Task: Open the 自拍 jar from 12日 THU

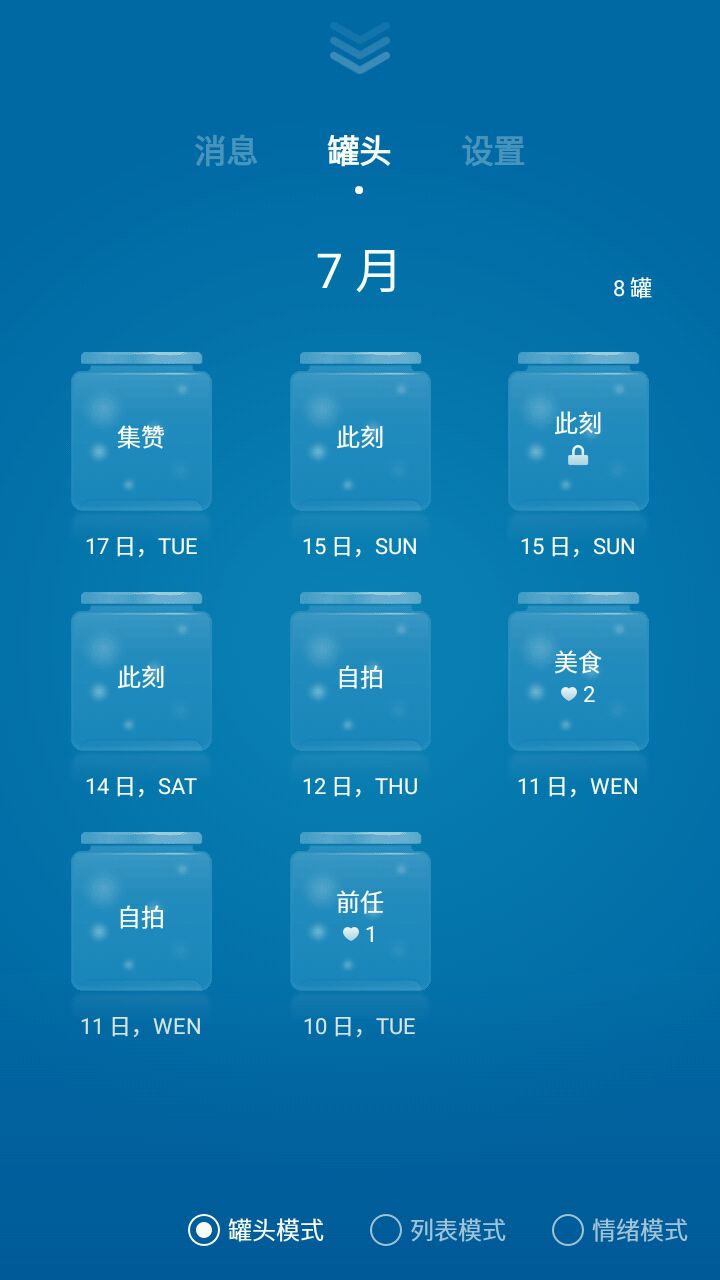Action: tap(360, 675)
